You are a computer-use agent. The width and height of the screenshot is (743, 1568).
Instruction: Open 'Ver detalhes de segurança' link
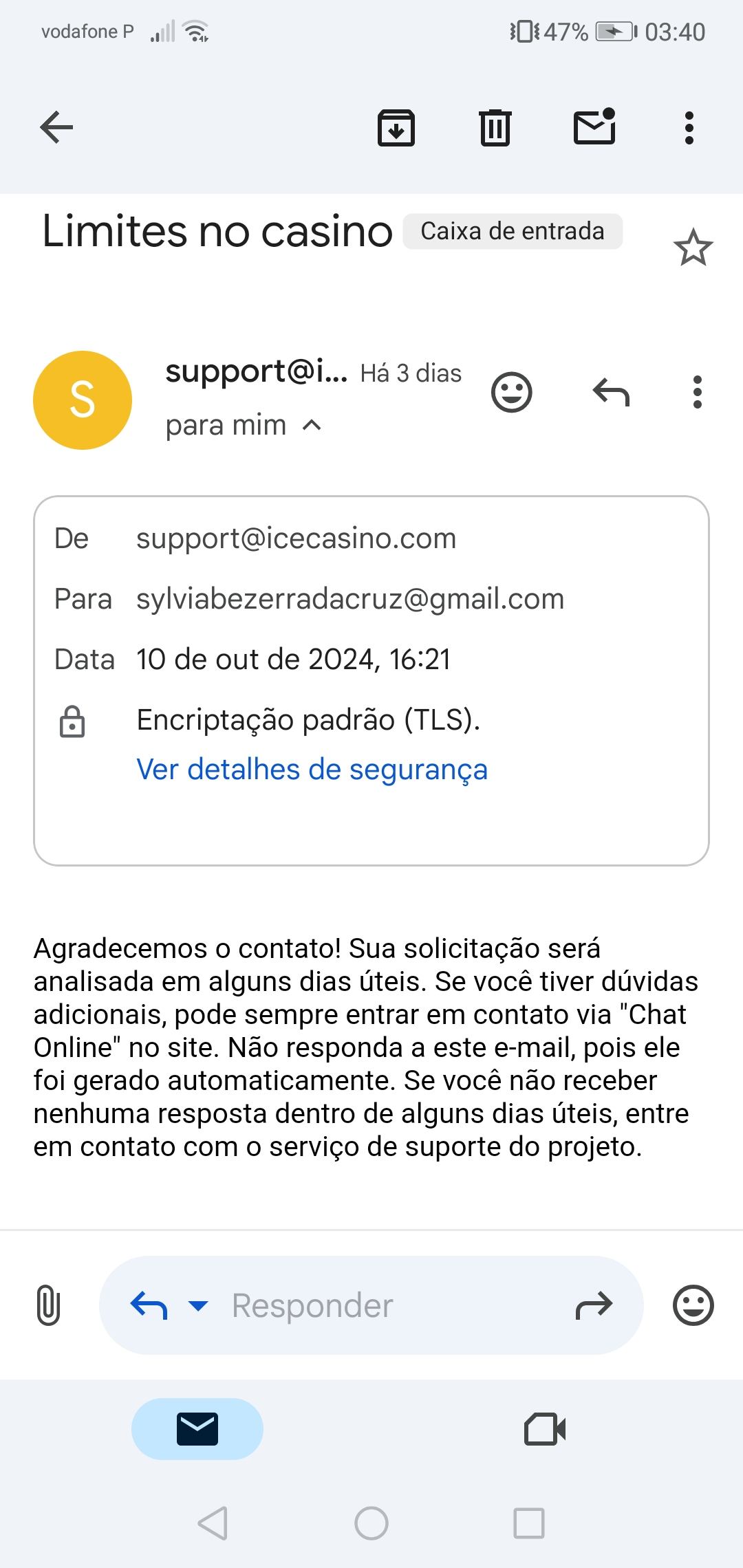coord(312,770)
